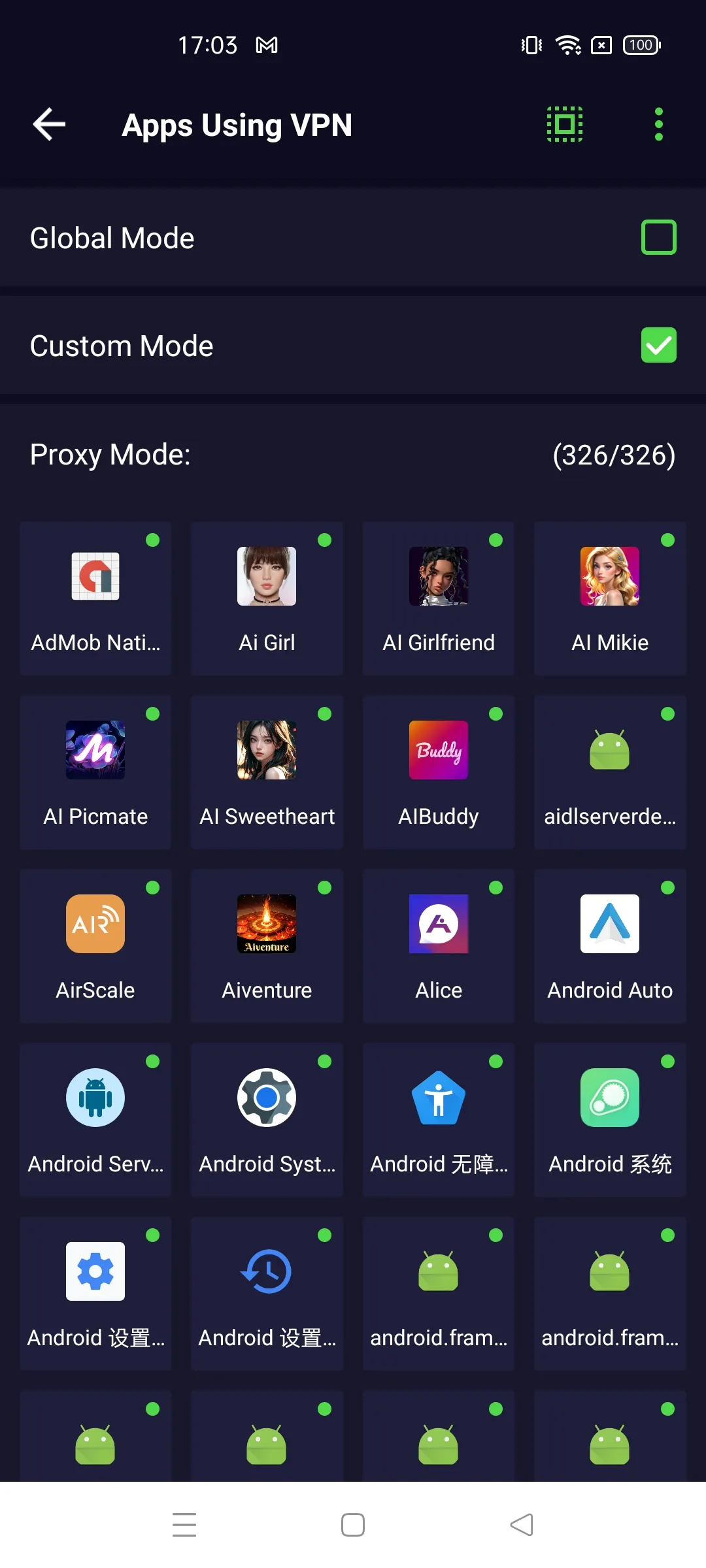
Task: Enable the Global Mode checkbox
Action: click(658, 237)
